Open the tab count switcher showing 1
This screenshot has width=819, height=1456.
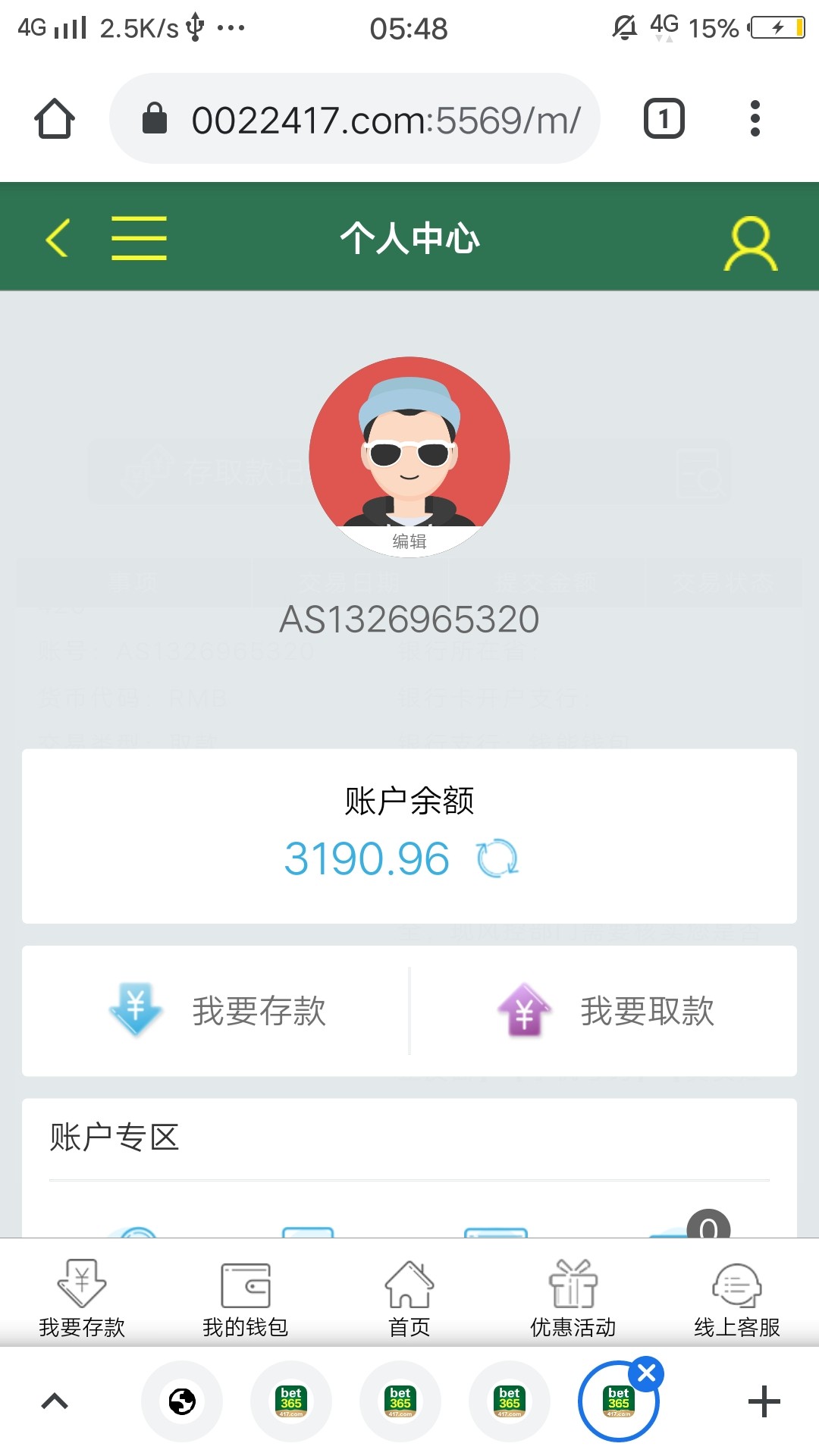click(664, 118)
